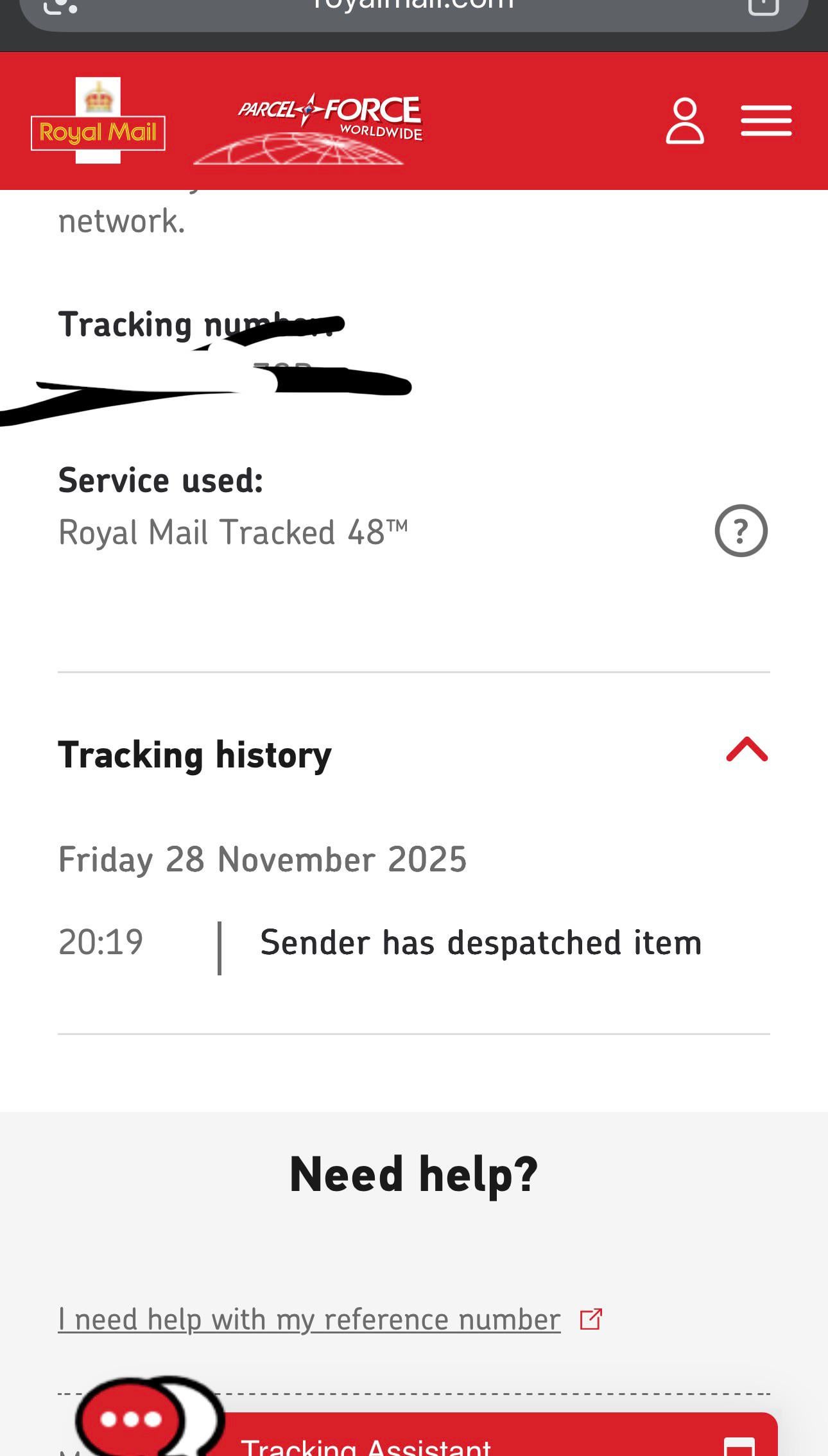Open I need help with my reference number

pyautogui.click(x=309, y=1319)
